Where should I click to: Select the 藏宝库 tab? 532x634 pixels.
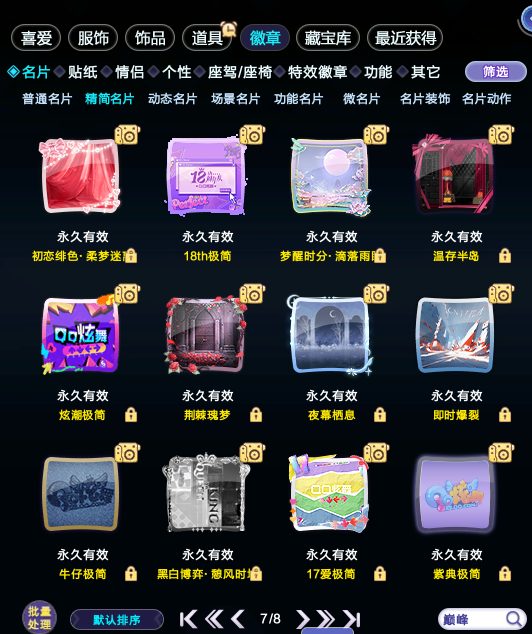click(327, 38)
